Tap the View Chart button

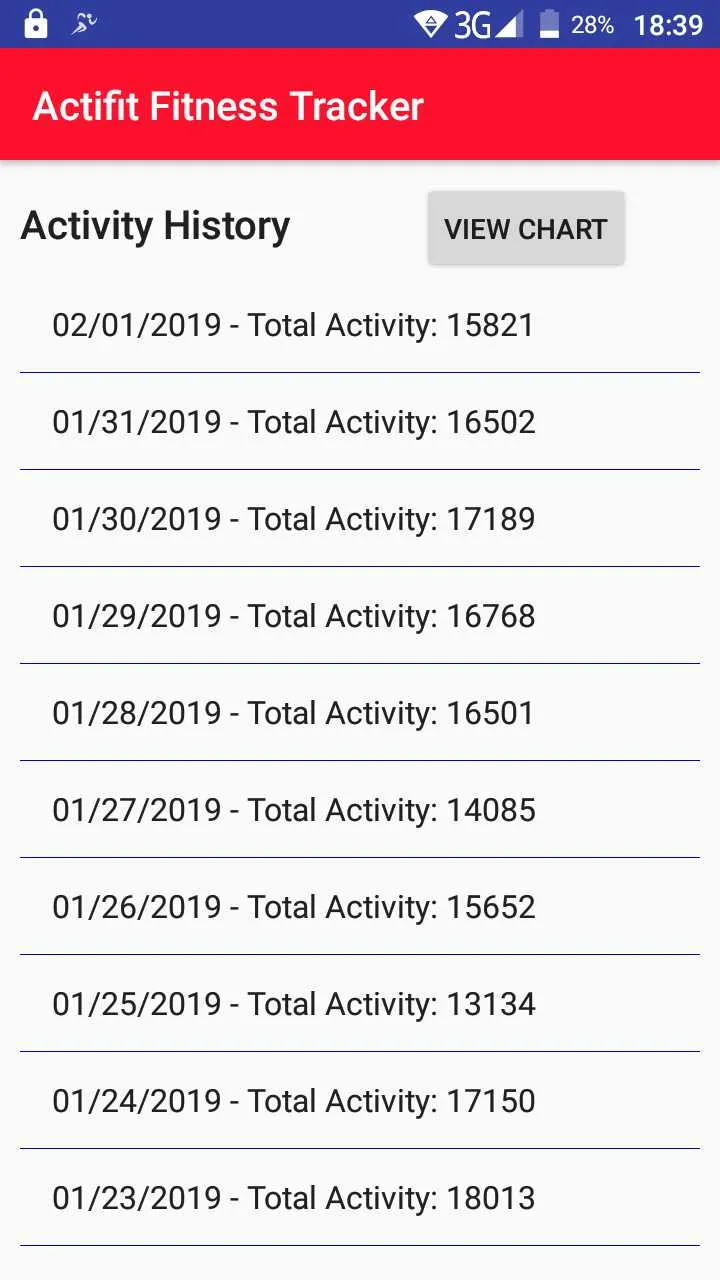coord(526,228)
